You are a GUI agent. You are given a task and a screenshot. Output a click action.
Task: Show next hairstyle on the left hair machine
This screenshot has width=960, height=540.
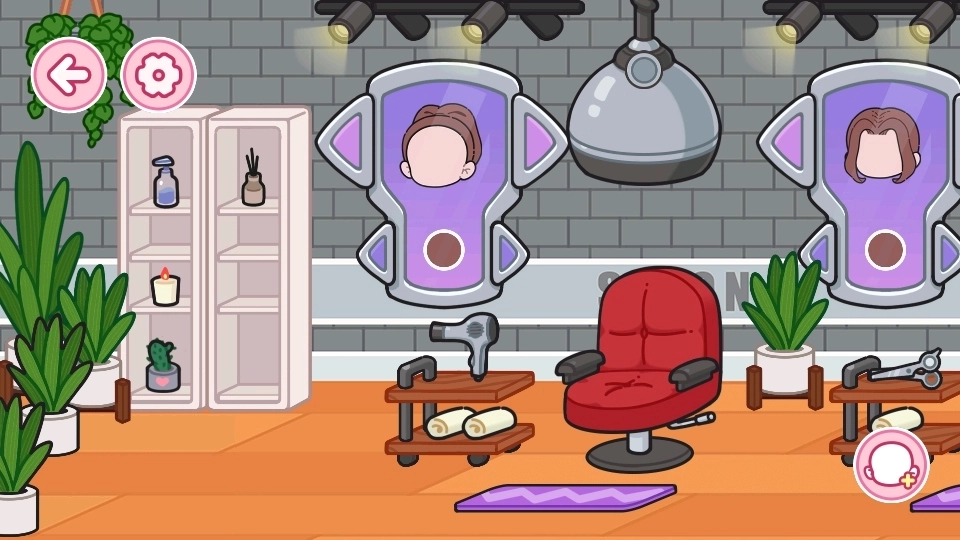pos(538,141)
